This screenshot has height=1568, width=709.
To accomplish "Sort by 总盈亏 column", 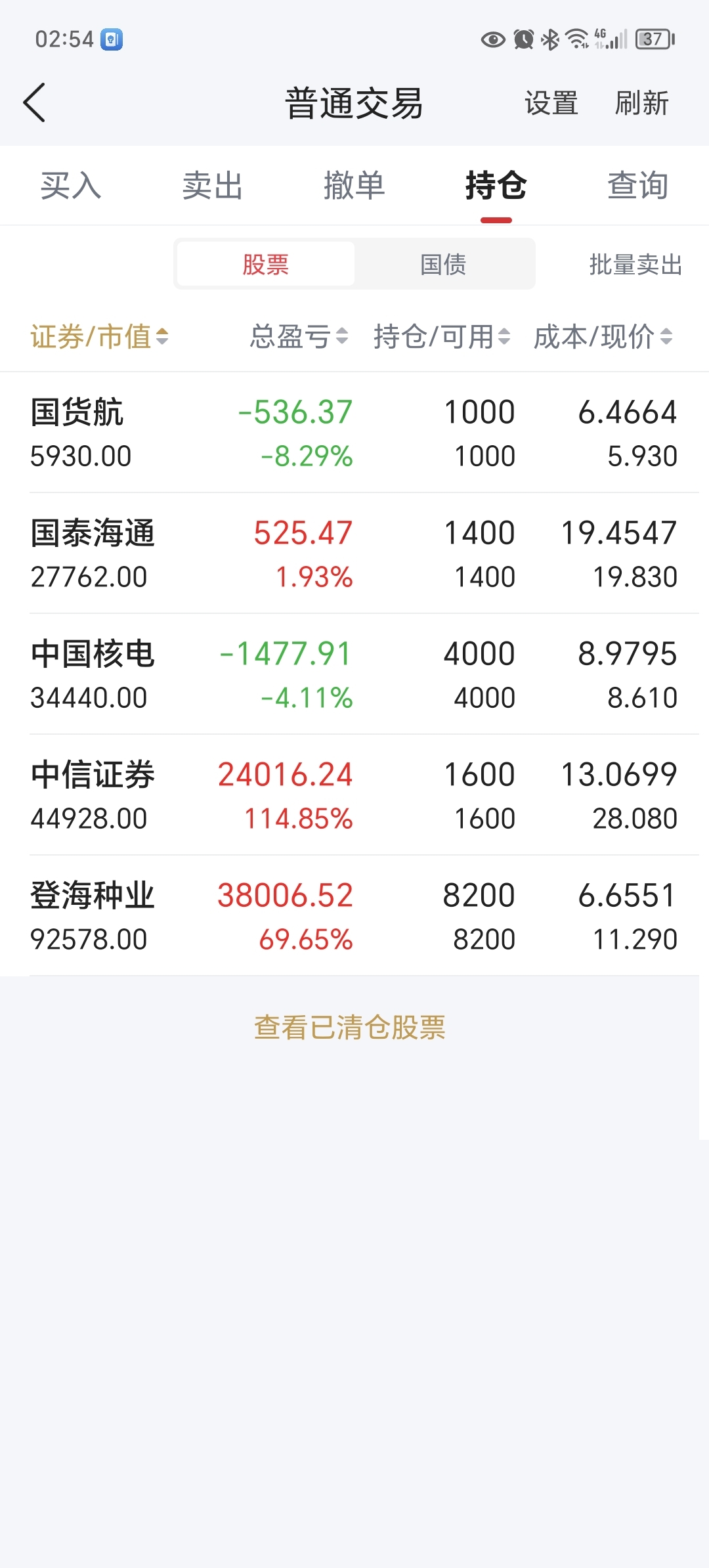I will [x=299, y=337].
